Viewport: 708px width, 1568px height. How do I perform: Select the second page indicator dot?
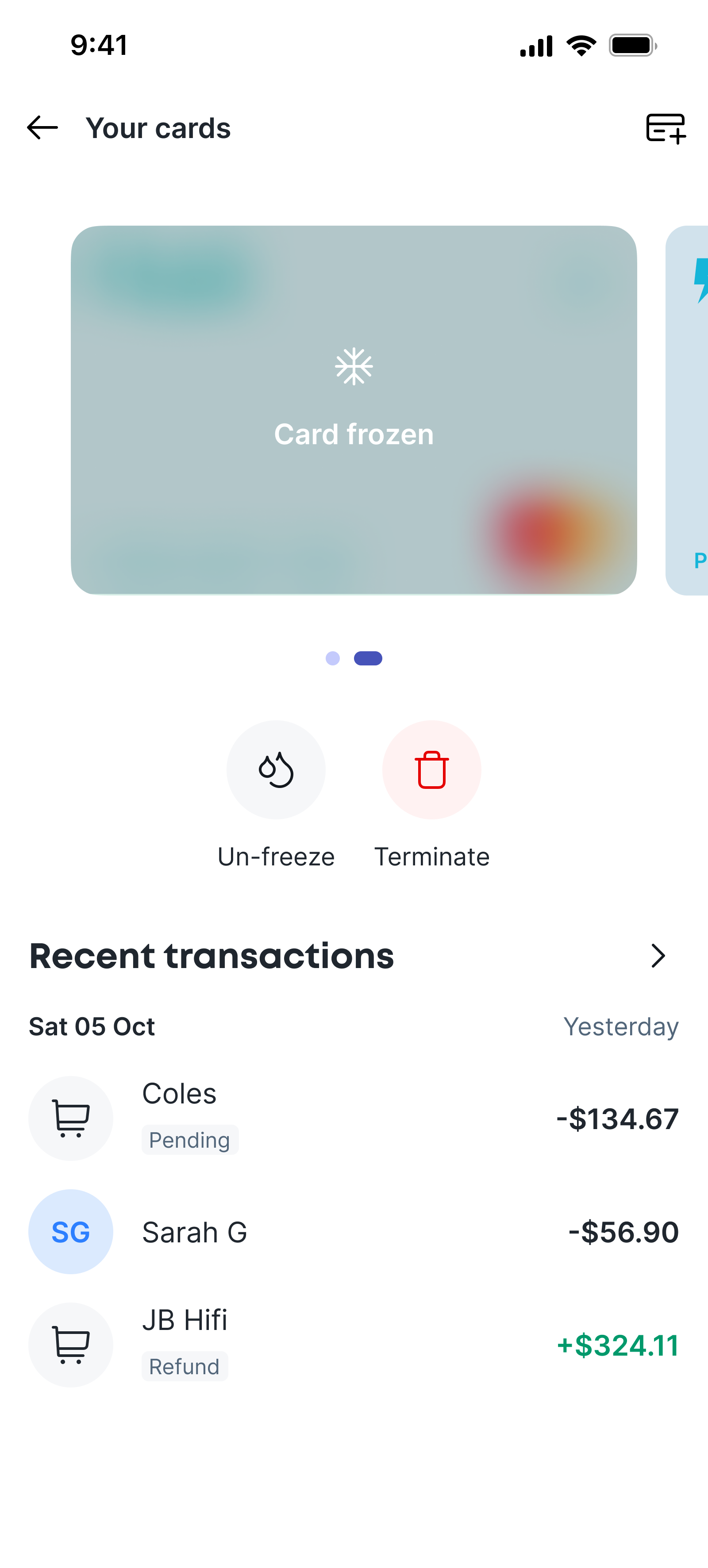click(368, 658)
